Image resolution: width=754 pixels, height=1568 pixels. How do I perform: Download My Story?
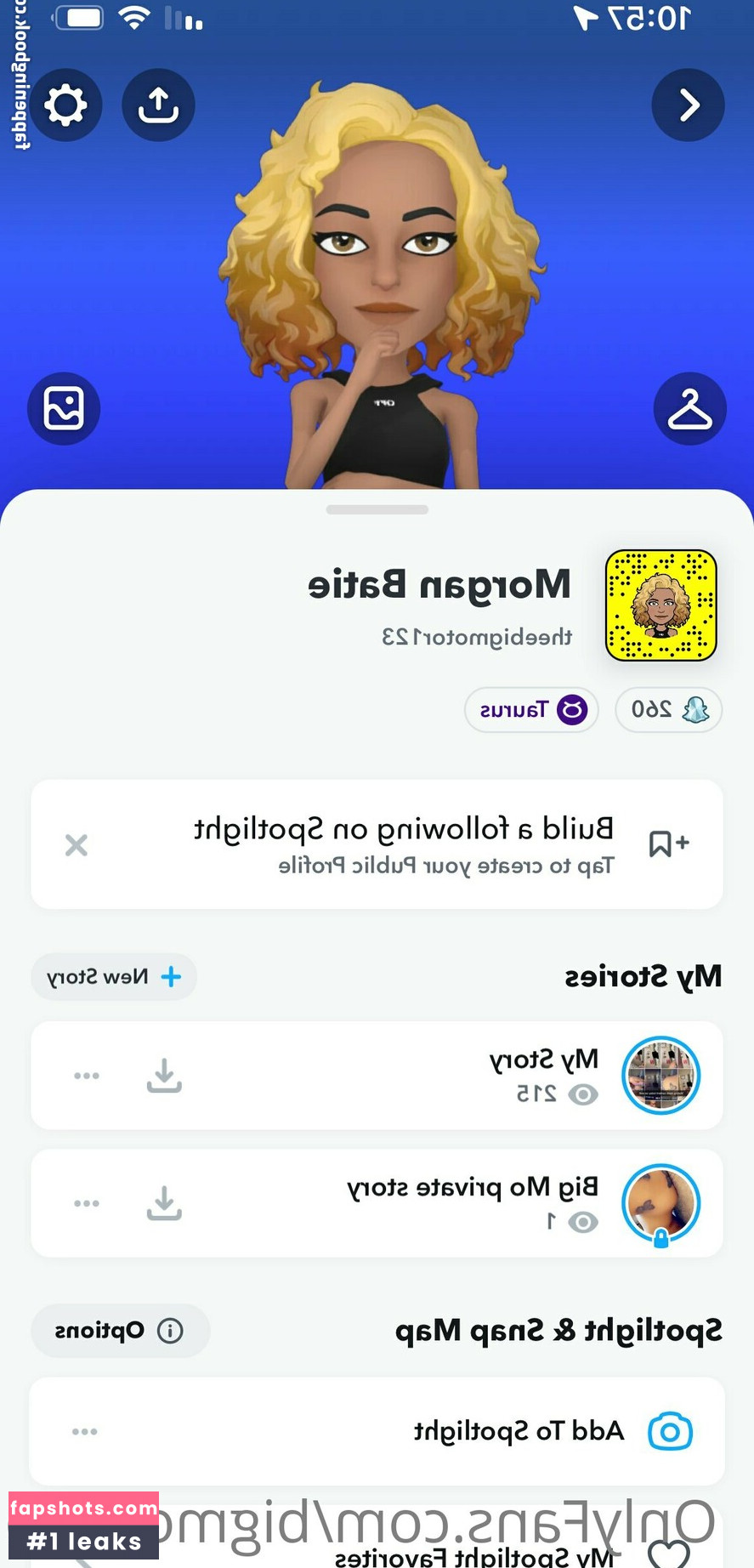point(164,1076)
